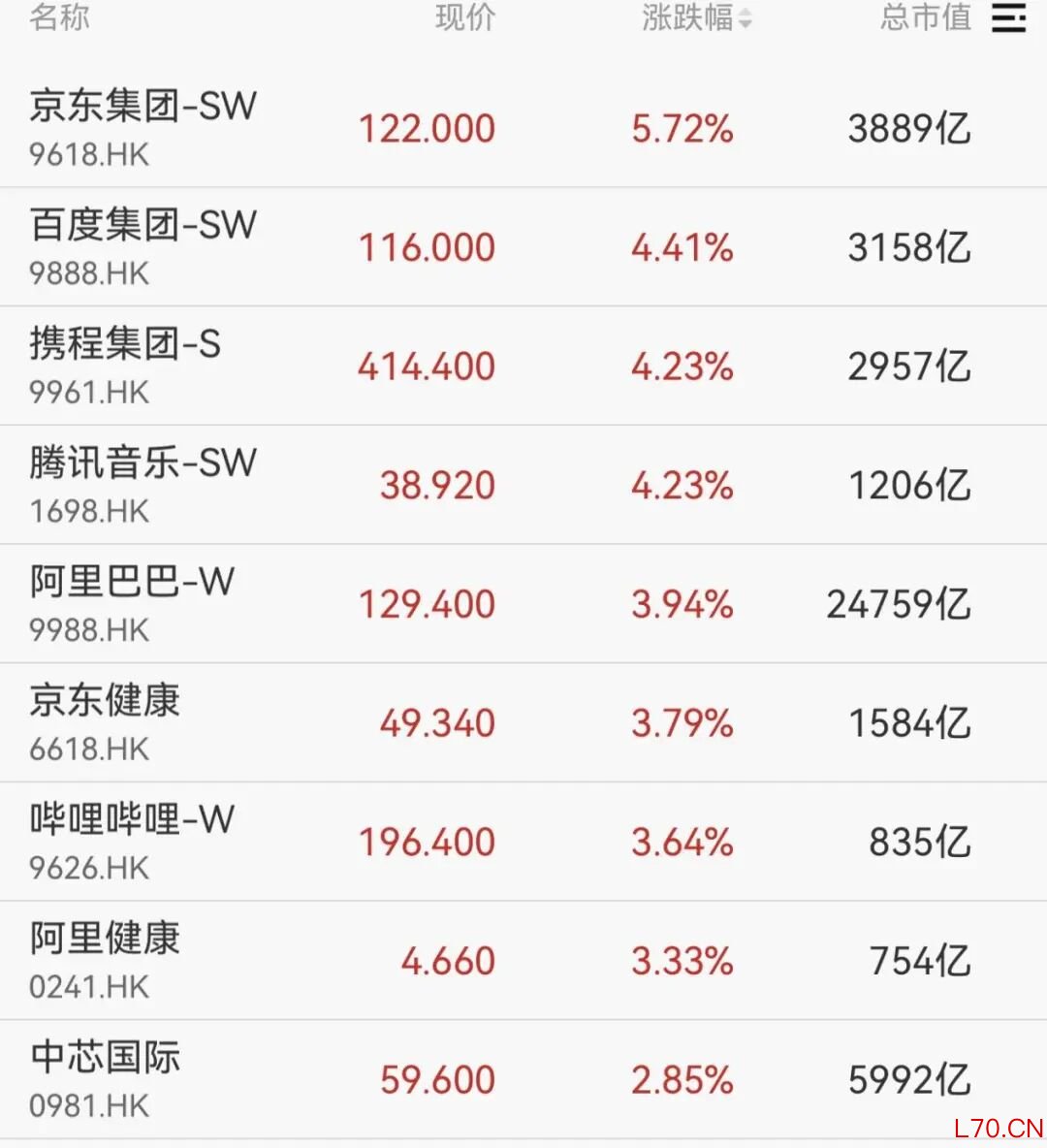Sort the list by 涨跌幅

696,18
